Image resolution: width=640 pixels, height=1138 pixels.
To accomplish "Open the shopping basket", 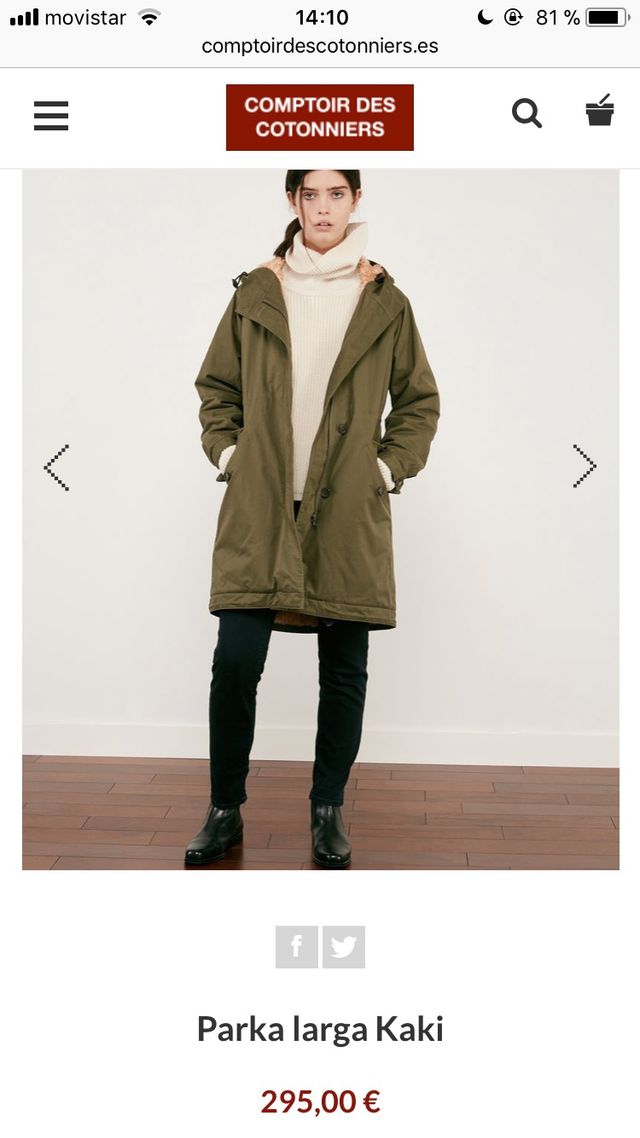I will 600,111.
